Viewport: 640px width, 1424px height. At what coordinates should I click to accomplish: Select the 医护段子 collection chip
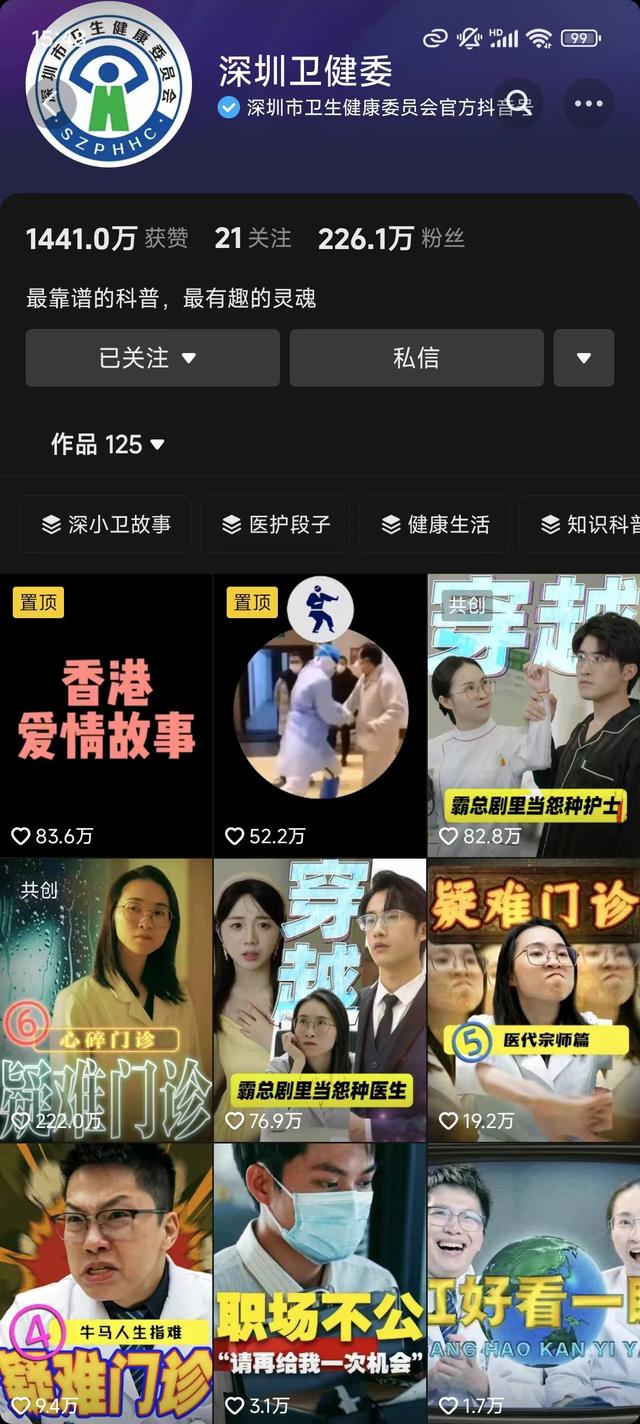275,524
